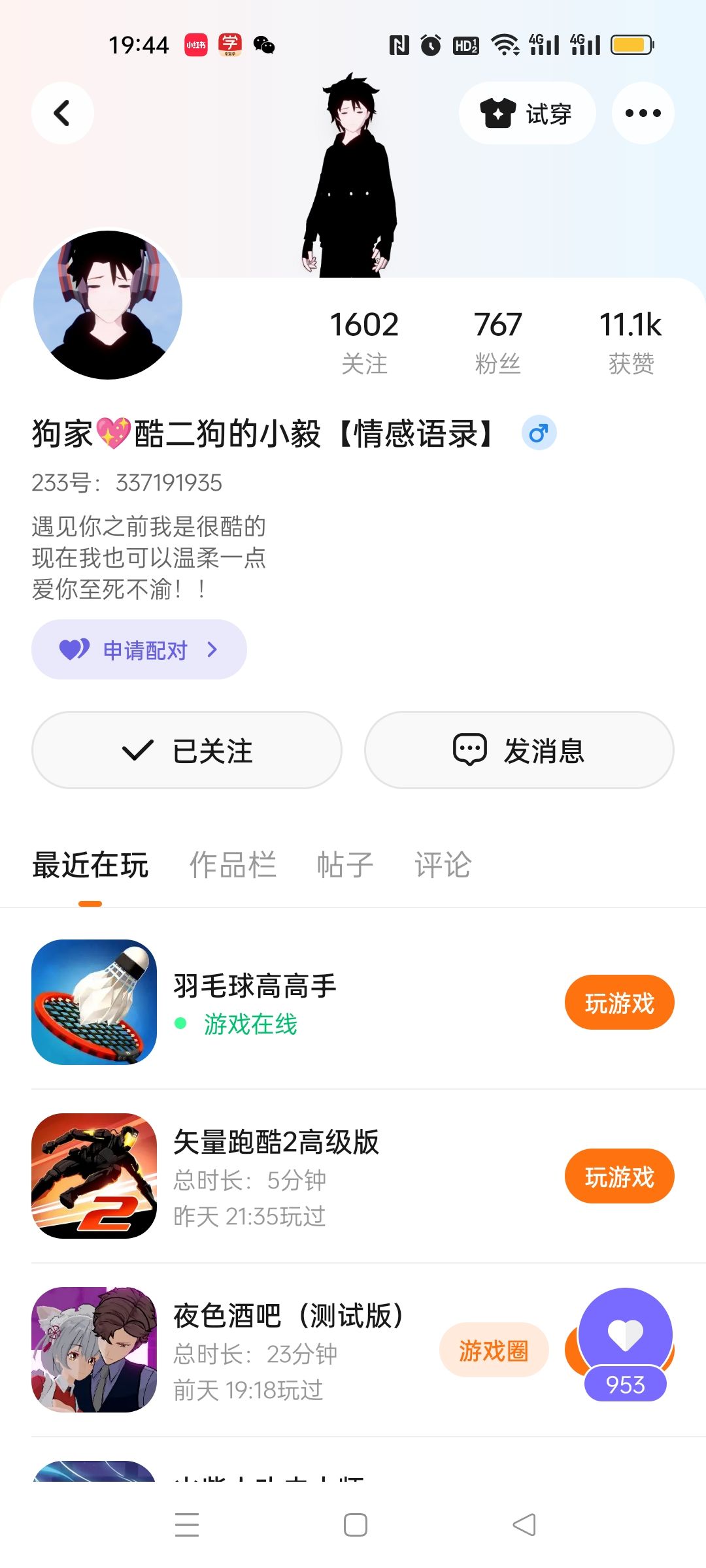This screenshot has height=1568, width=706.
Task: Open 游戏圈 for 夜色酒吧（测试版）
Action: (x=494, y=1350)
